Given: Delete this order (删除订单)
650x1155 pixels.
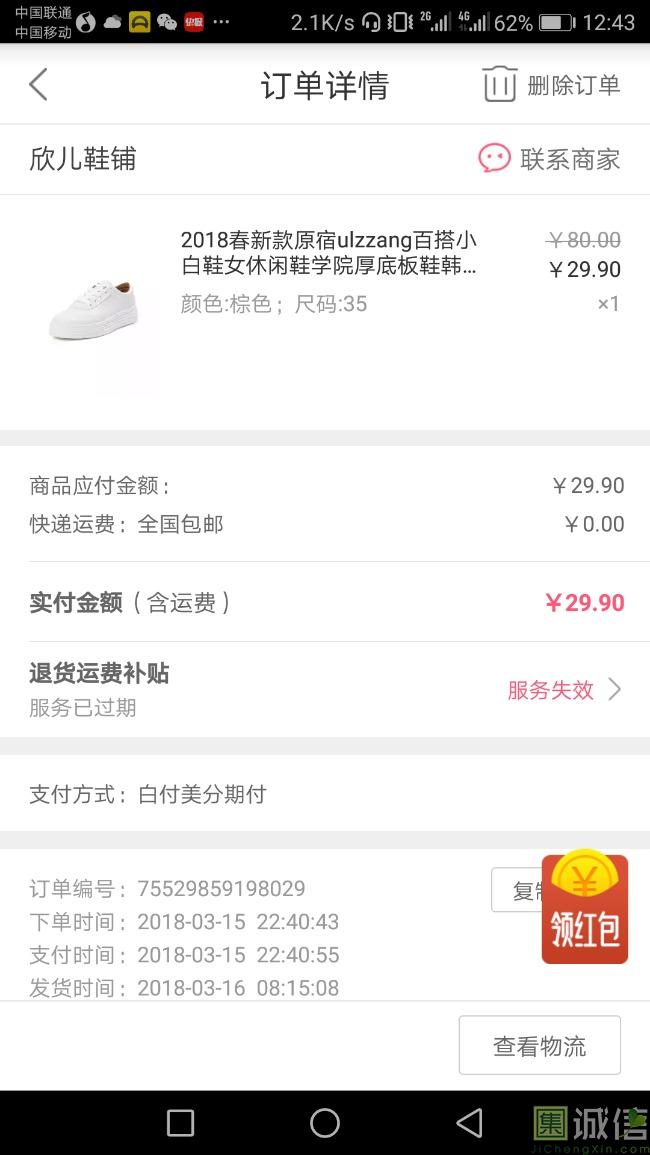Looking at the screenshot, I should click(551, 85).
